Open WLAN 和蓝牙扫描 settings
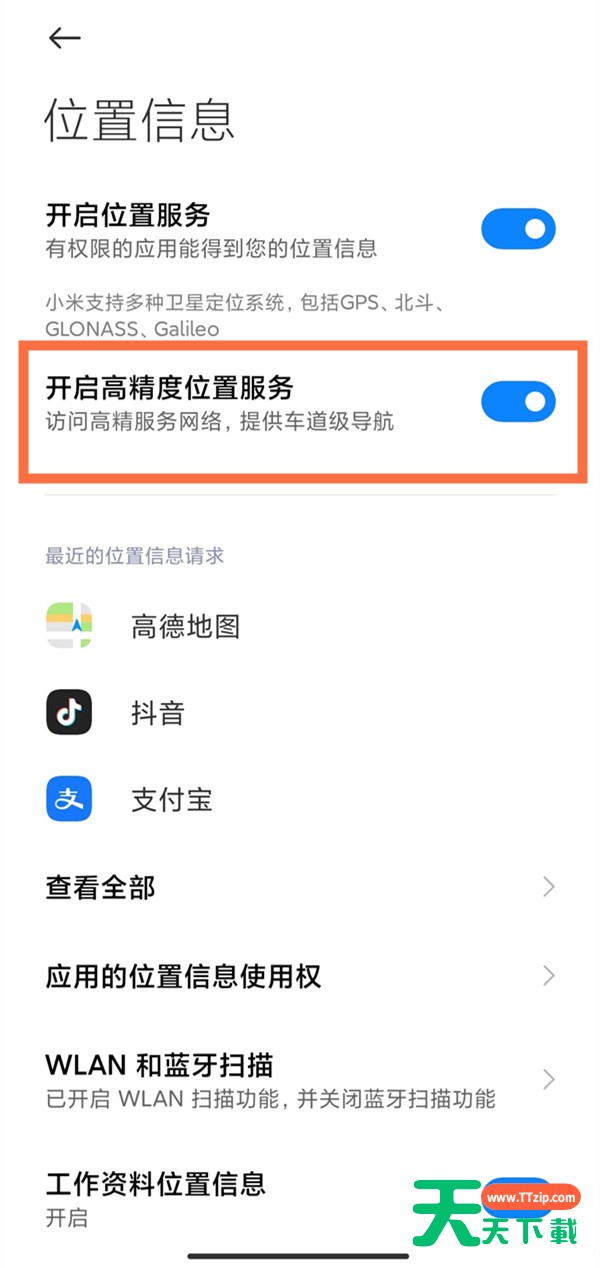The image size is (600, 1268). pos(300,1080)
